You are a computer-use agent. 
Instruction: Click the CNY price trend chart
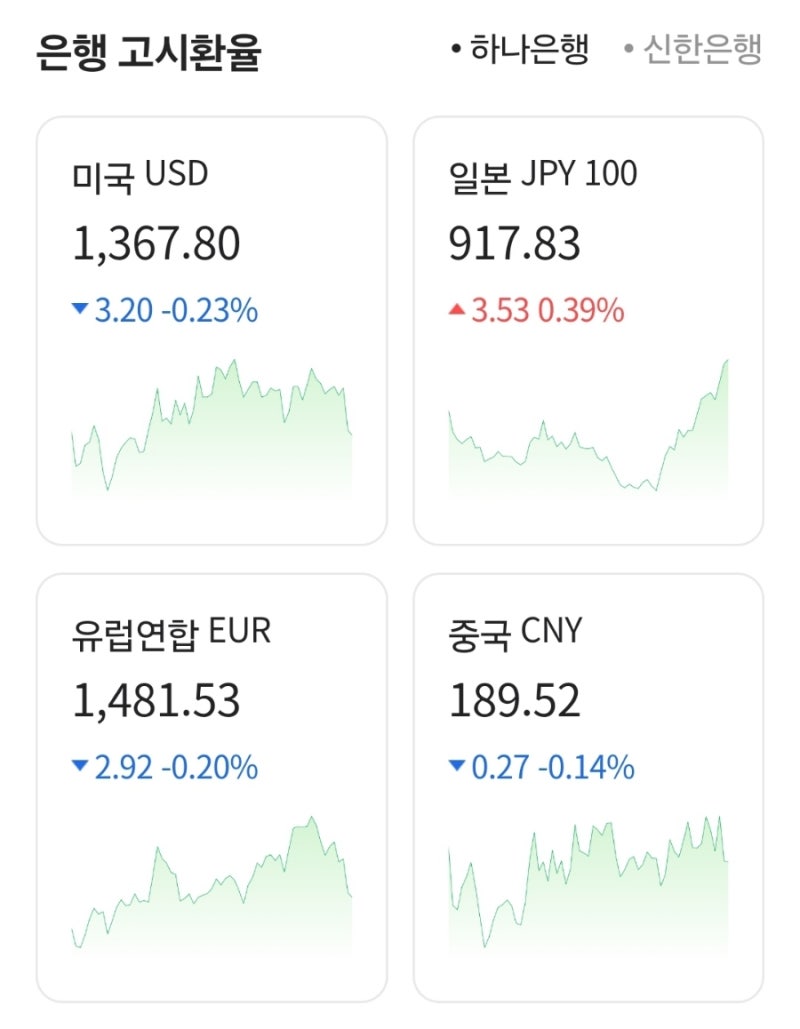[x=590, y=880]
